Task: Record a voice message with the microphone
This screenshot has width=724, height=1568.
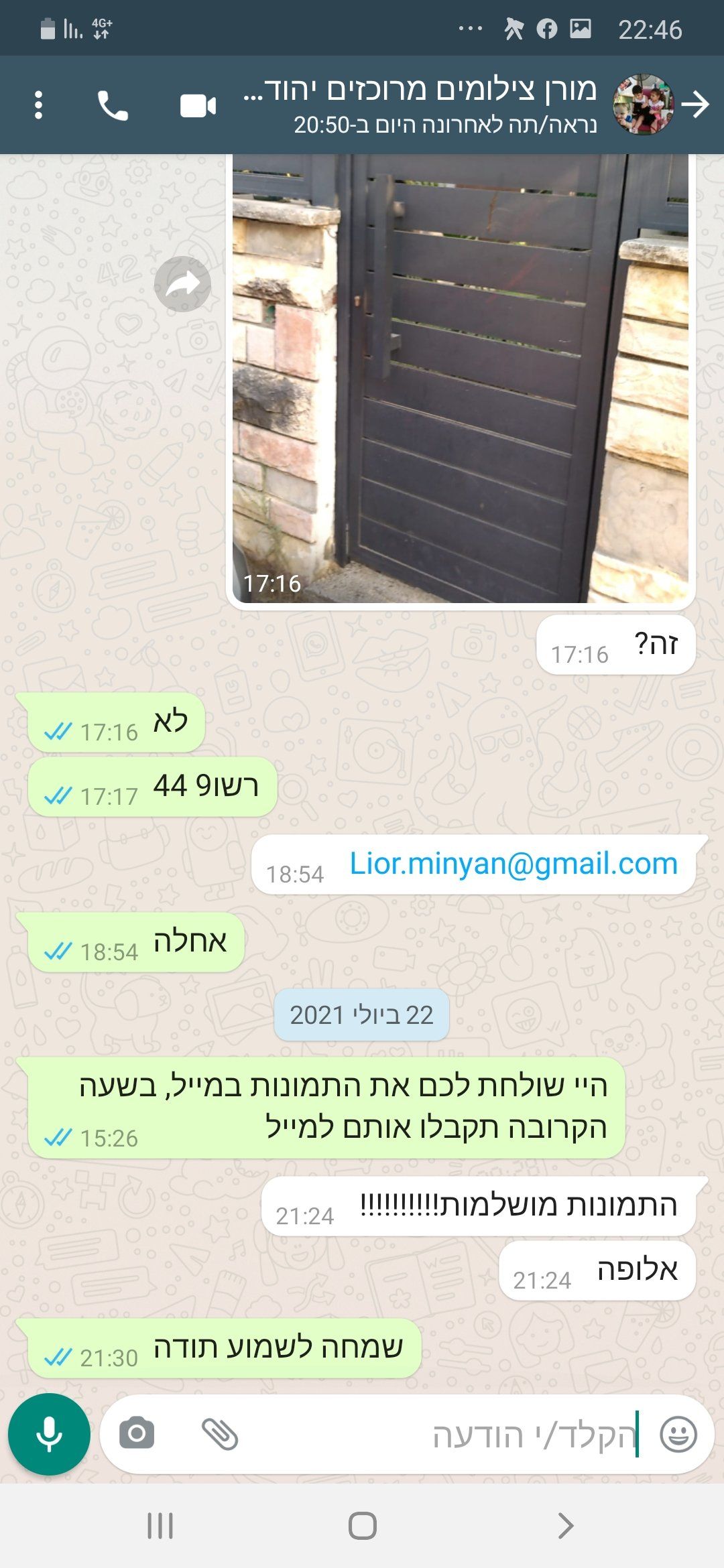Action: 49,1434
